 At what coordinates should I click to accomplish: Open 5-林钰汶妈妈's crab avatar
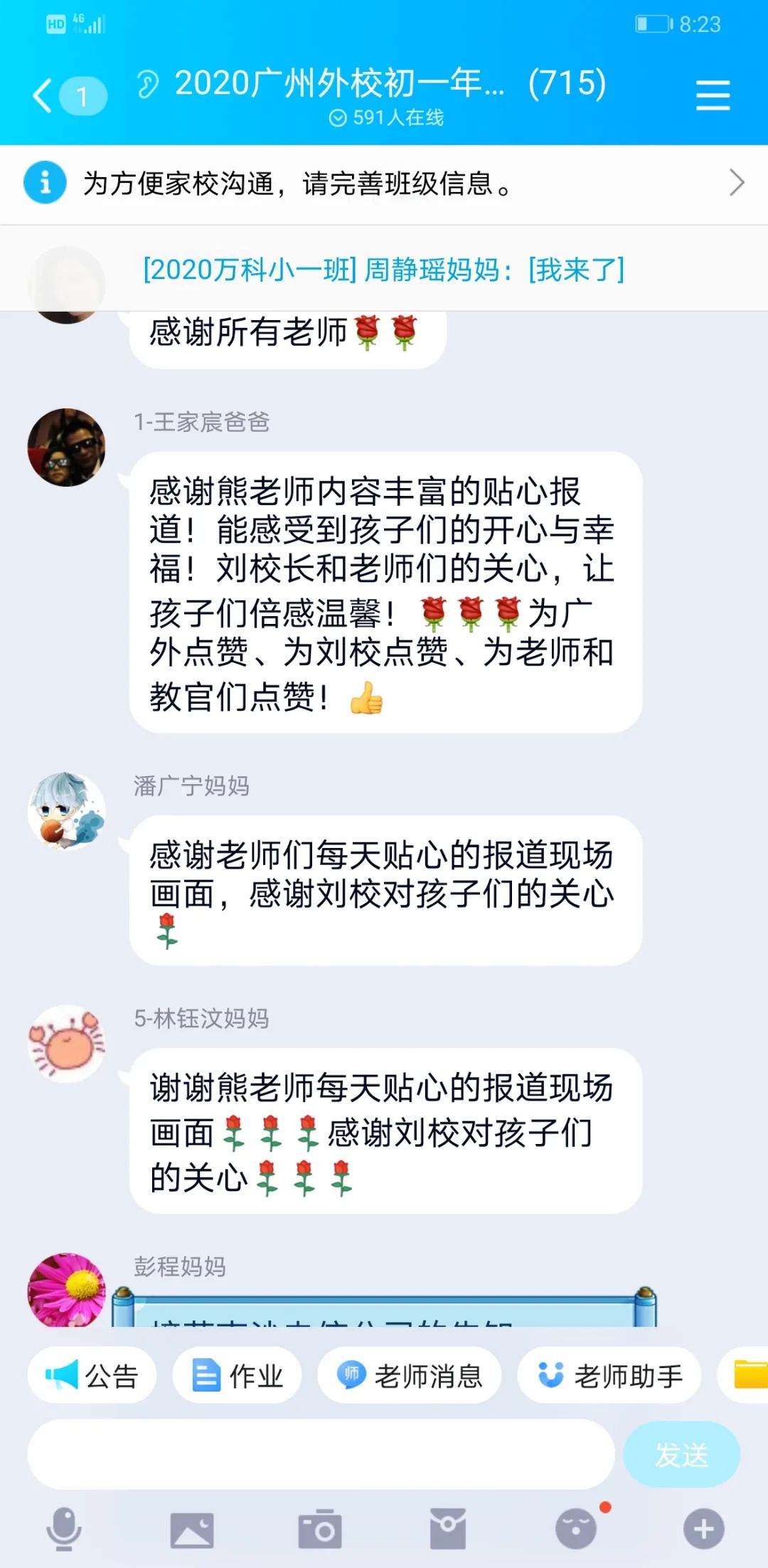coord(66,1044)
